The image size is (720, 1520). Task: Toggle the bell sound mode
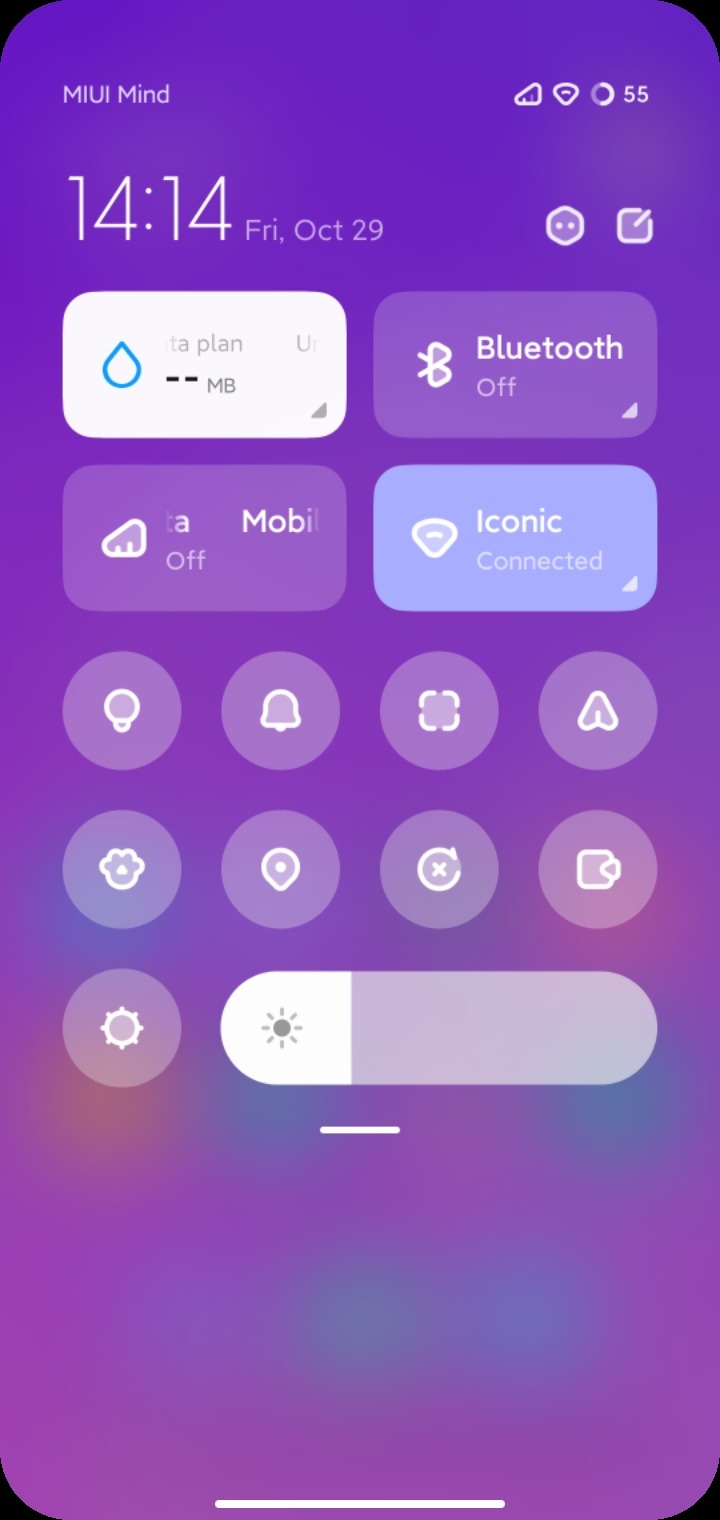click(280, 711)
